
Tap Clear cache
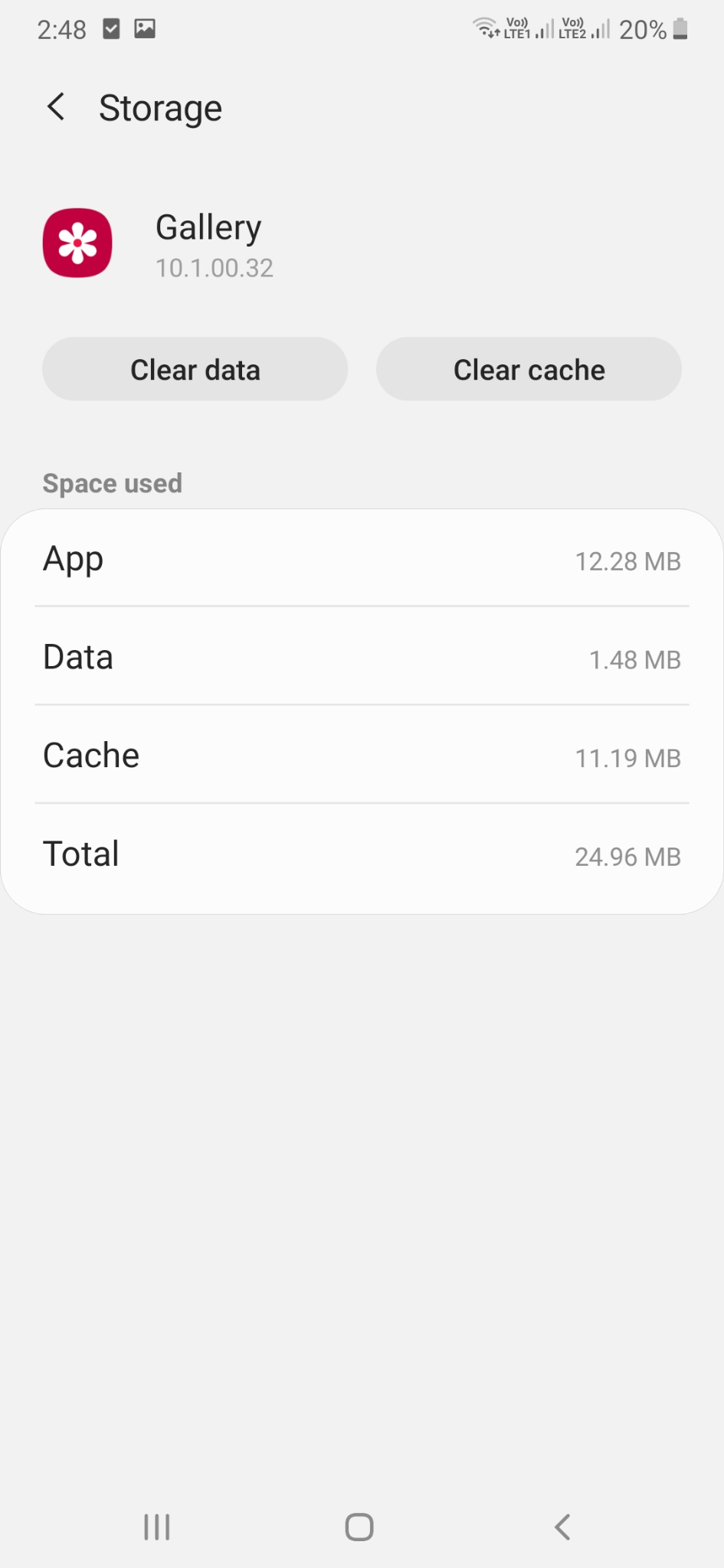point(529,369)
